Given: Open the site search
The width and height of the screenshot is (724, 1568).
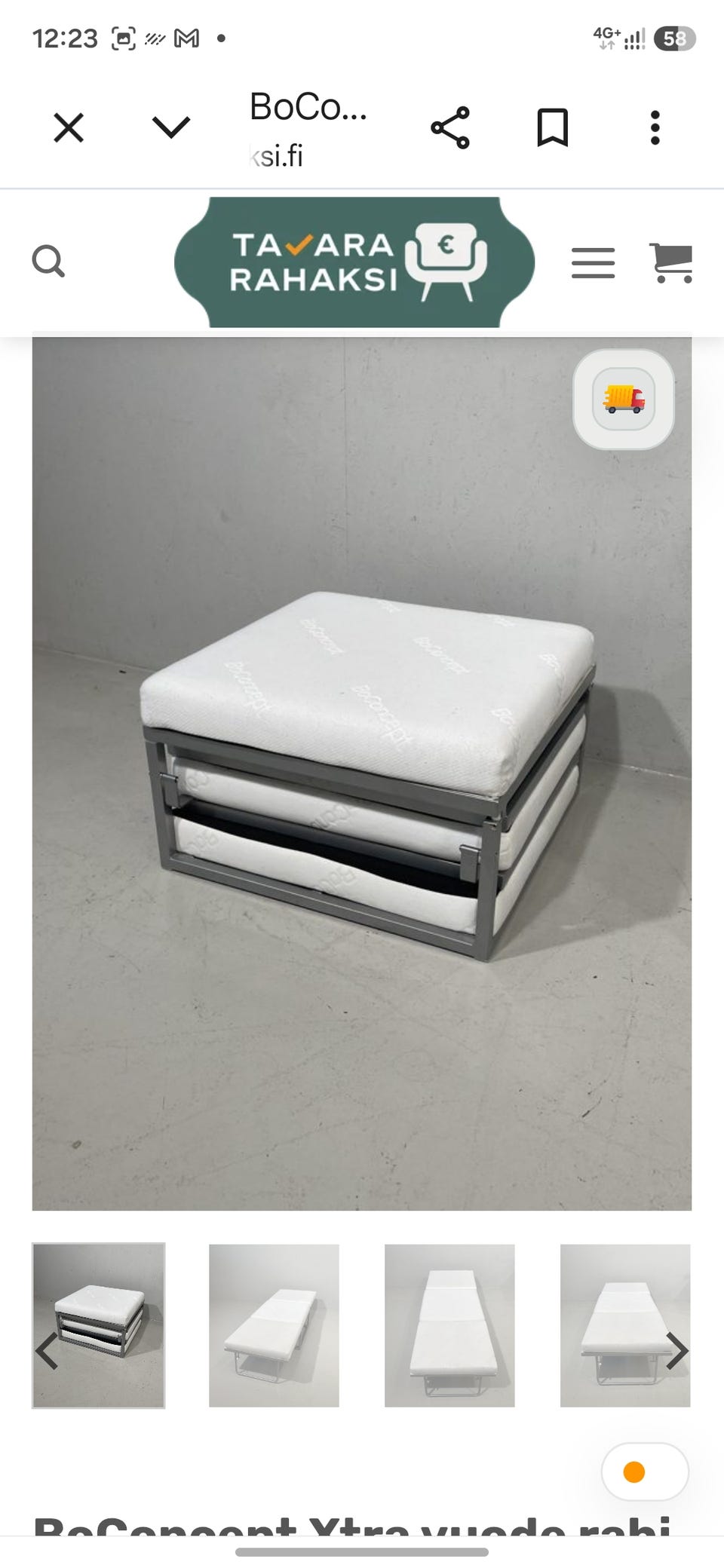Looking at the screenshot, I should 48,262.
